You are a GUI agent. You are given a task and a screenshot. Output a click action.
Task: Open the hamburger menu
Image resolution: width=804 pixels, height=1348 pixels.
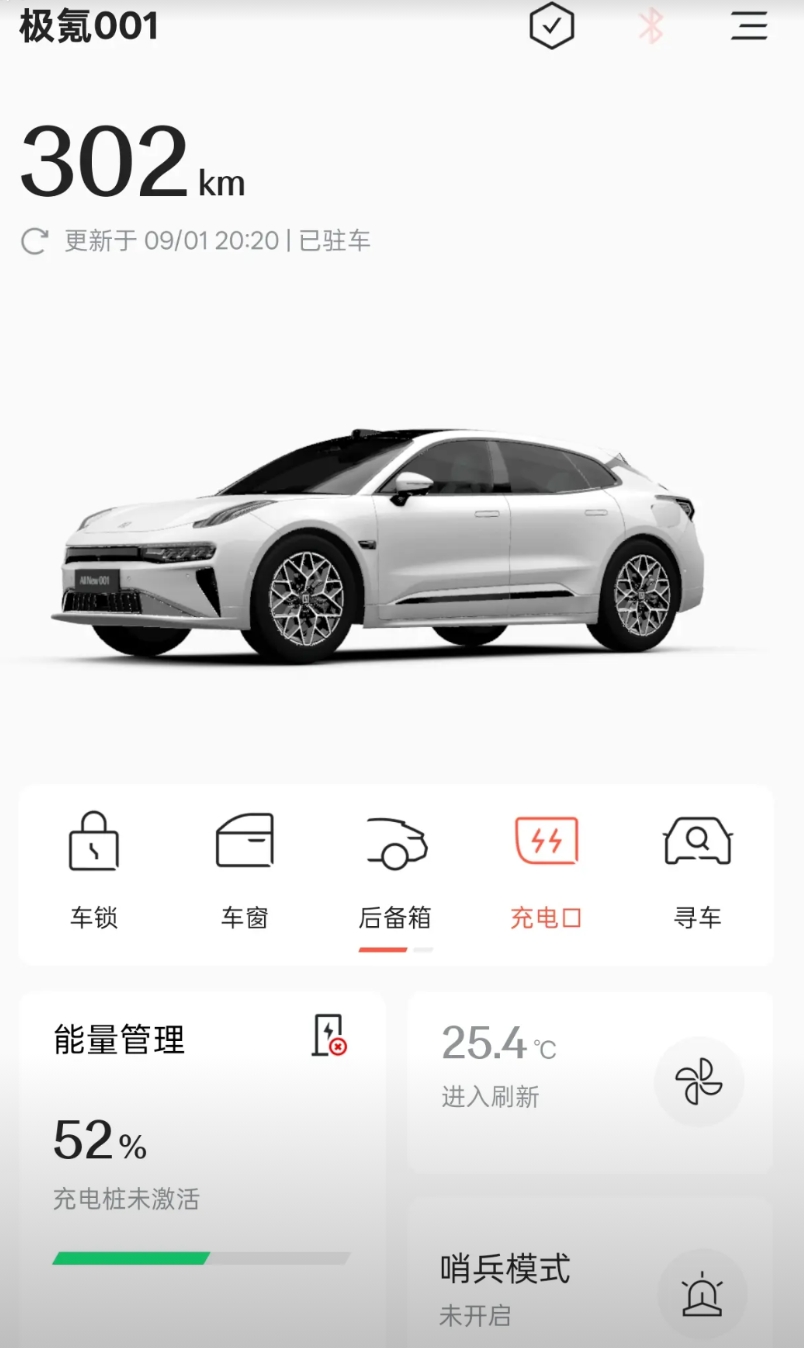pos(749,26)
